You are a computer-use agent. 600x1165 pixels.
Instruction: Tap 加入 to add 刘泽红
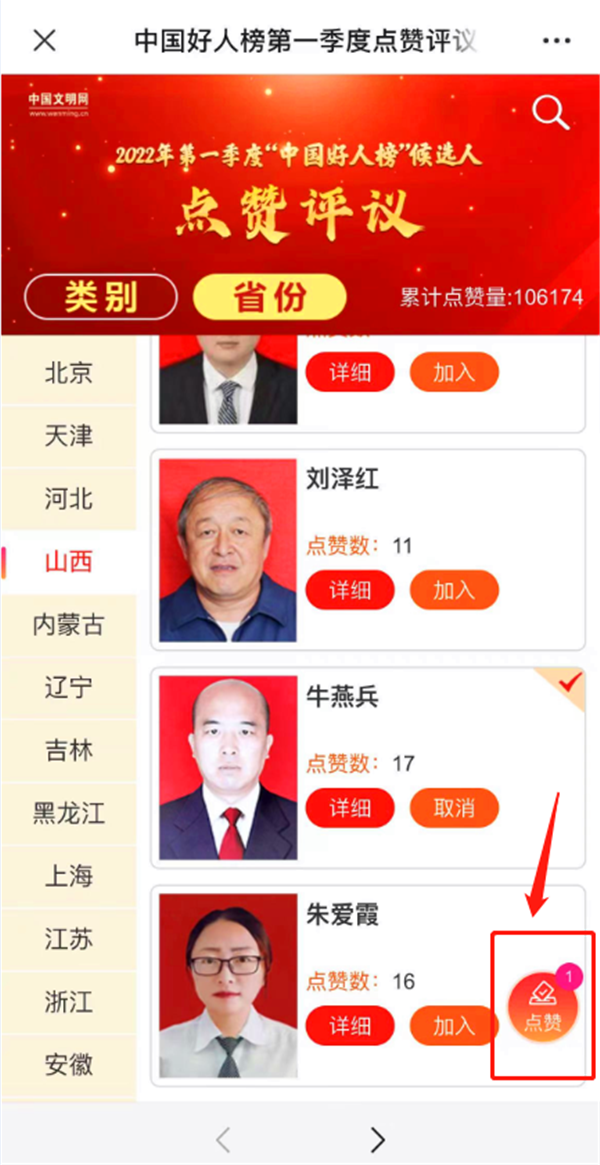454,590
